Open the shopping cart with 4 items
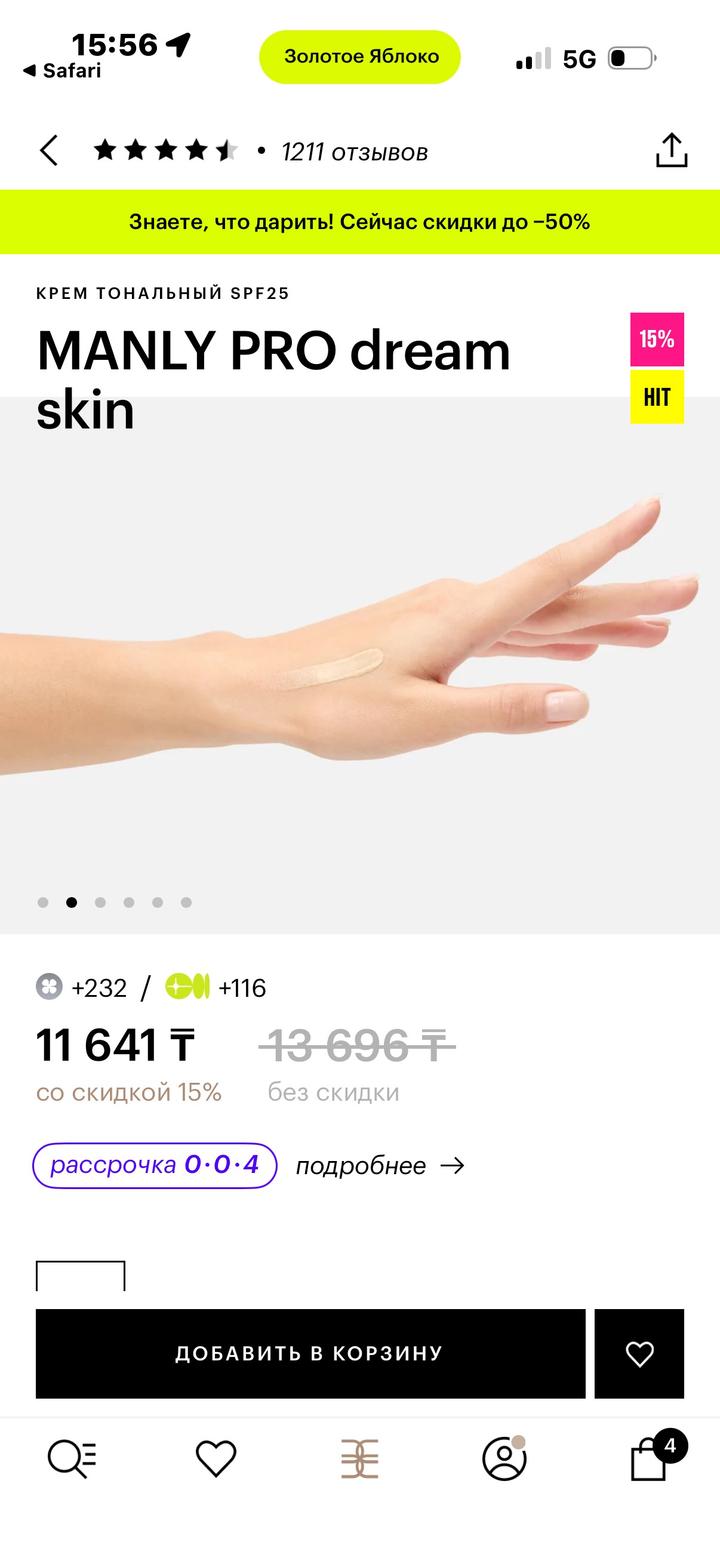The width and height of the screenshot is (720, 1565). (650, 1459)
